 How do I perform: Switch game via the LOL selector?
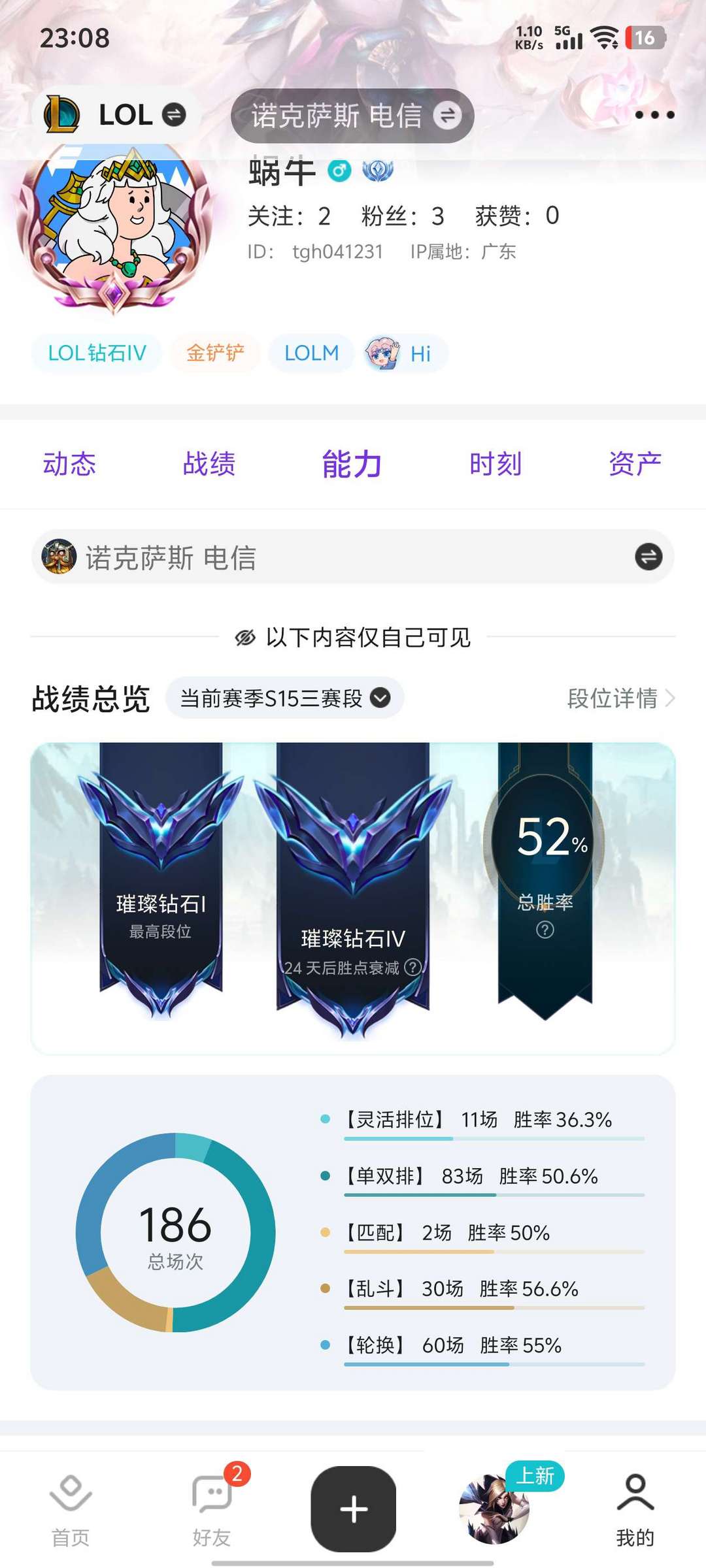tap(116, 116)
